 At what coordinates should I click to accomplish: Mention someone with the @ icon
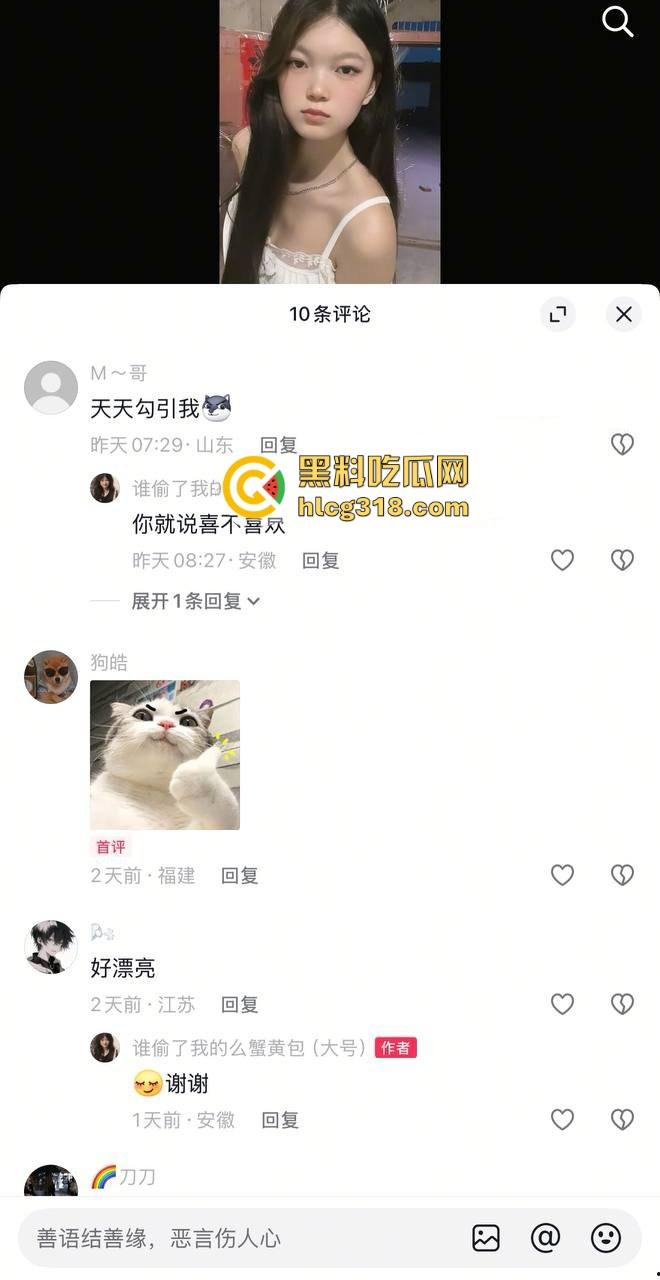[x=545, y=1238]
